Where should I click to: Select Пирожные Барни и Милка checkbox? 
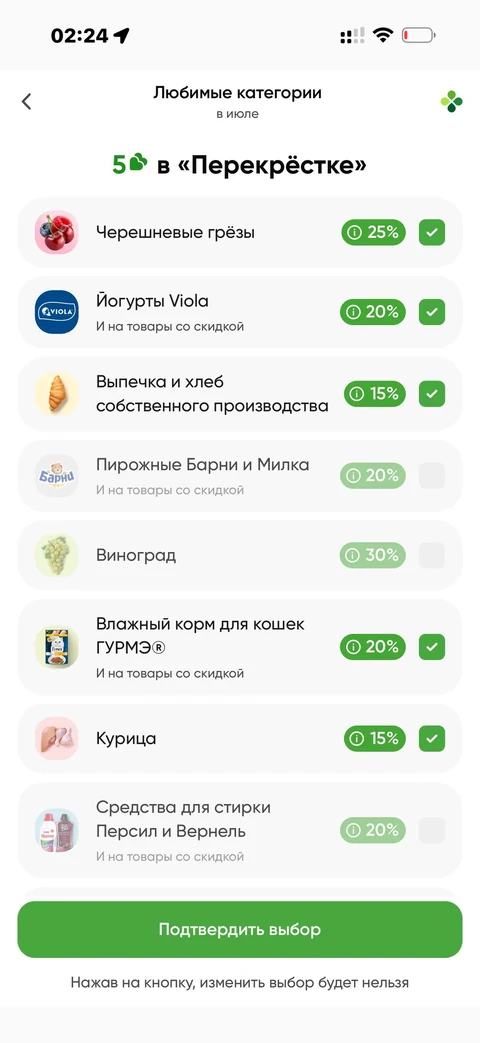click(x=432, y=476)
